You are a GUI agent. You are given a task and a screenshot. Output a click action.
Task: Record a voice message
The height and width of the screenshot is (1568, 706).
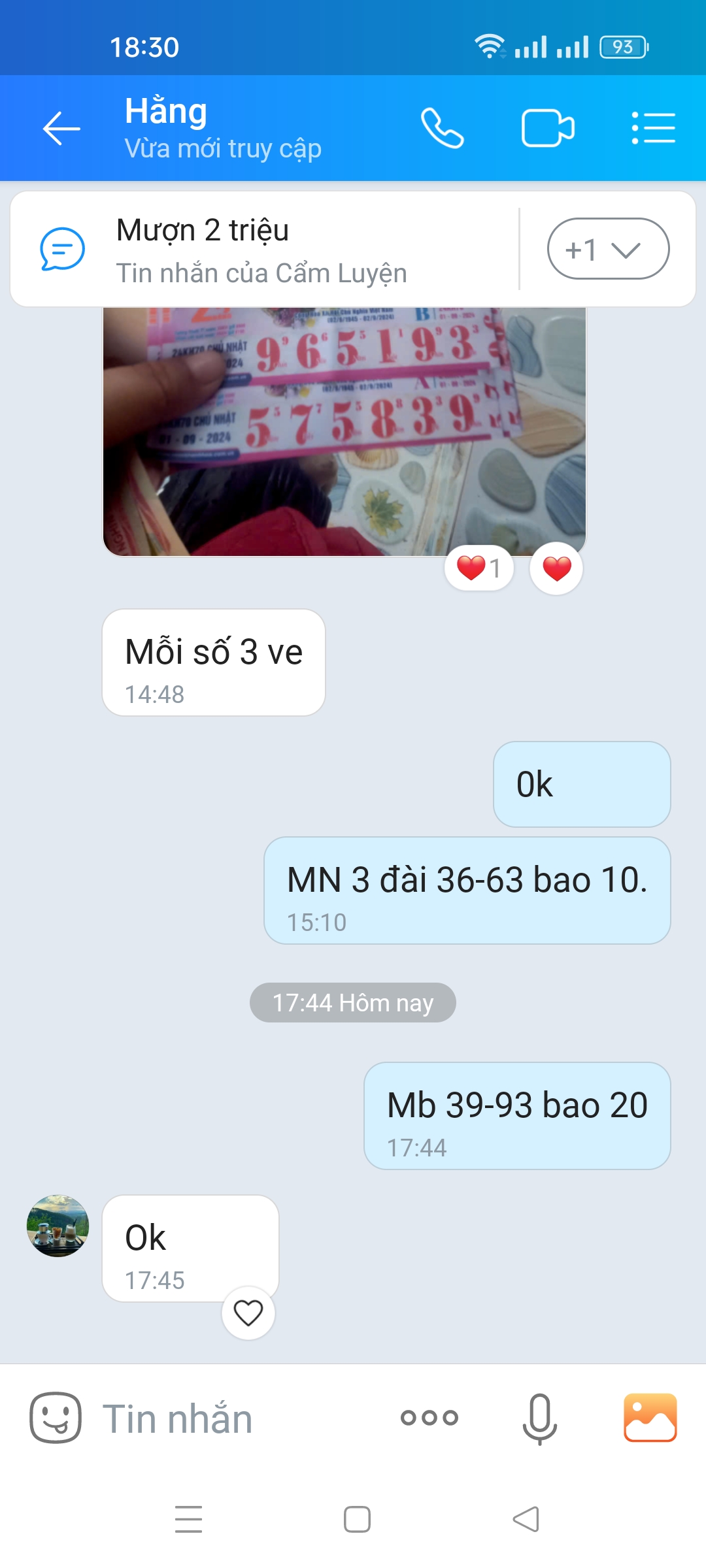(539, 1418)
